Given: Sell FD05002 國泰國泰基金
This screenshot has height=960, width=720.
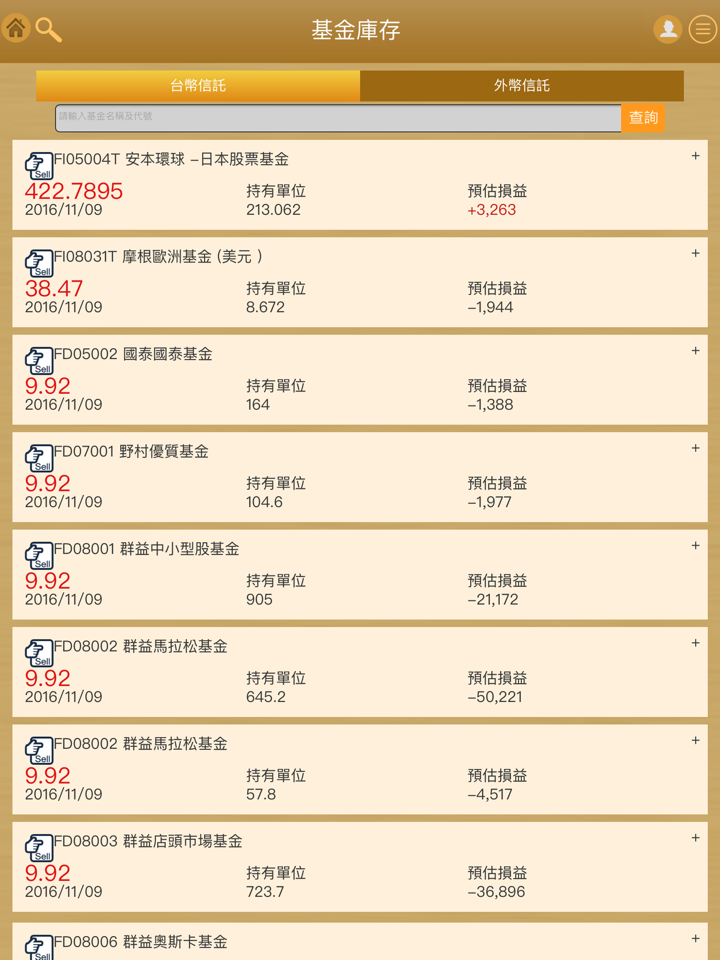Looking at the screenshot, I should 39,361.
